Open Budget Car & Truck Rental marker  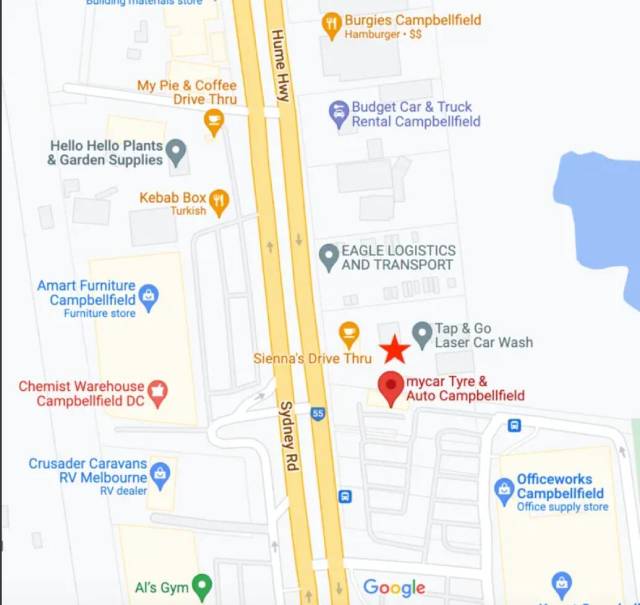point(338,114)
